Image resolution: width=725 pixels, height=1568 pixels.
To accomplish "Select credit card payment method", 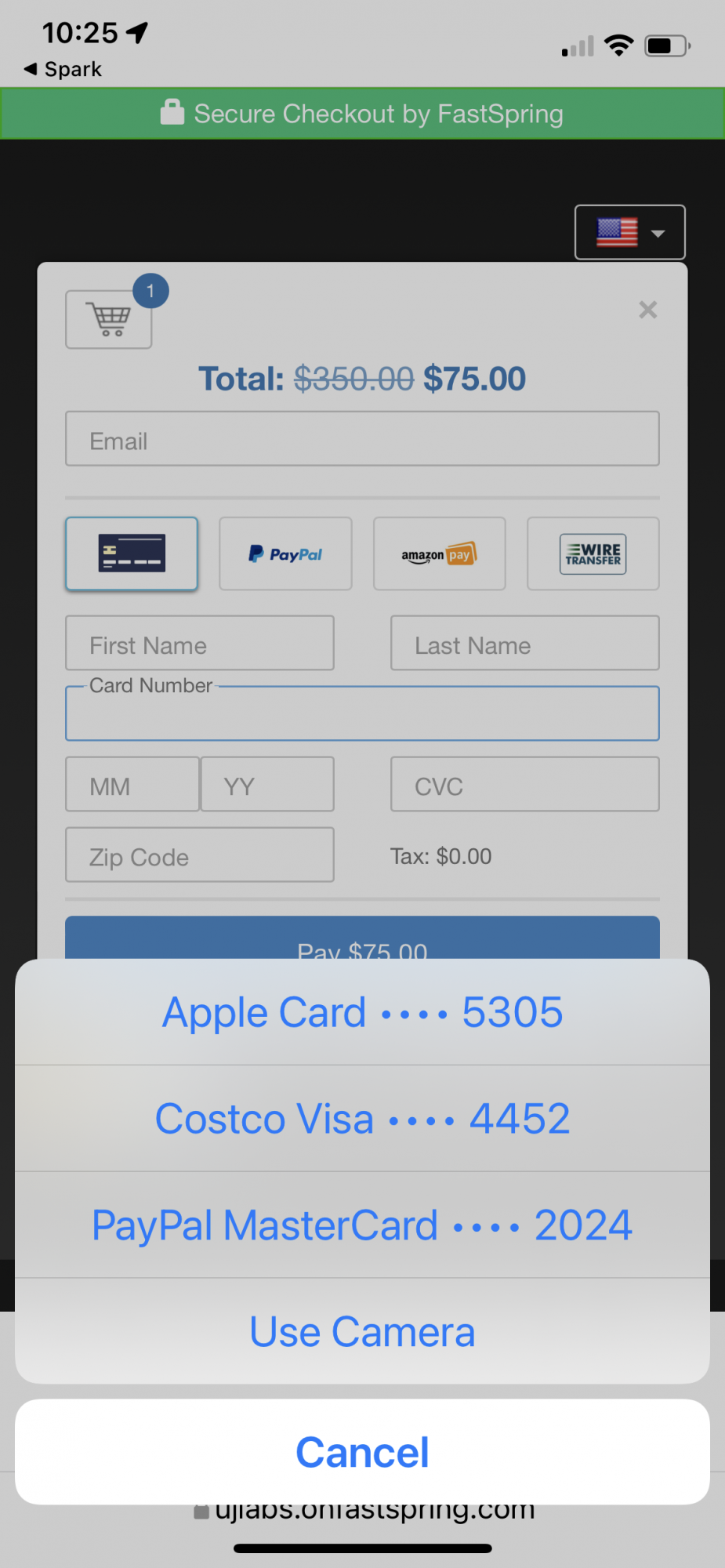I will pos(132,554).
